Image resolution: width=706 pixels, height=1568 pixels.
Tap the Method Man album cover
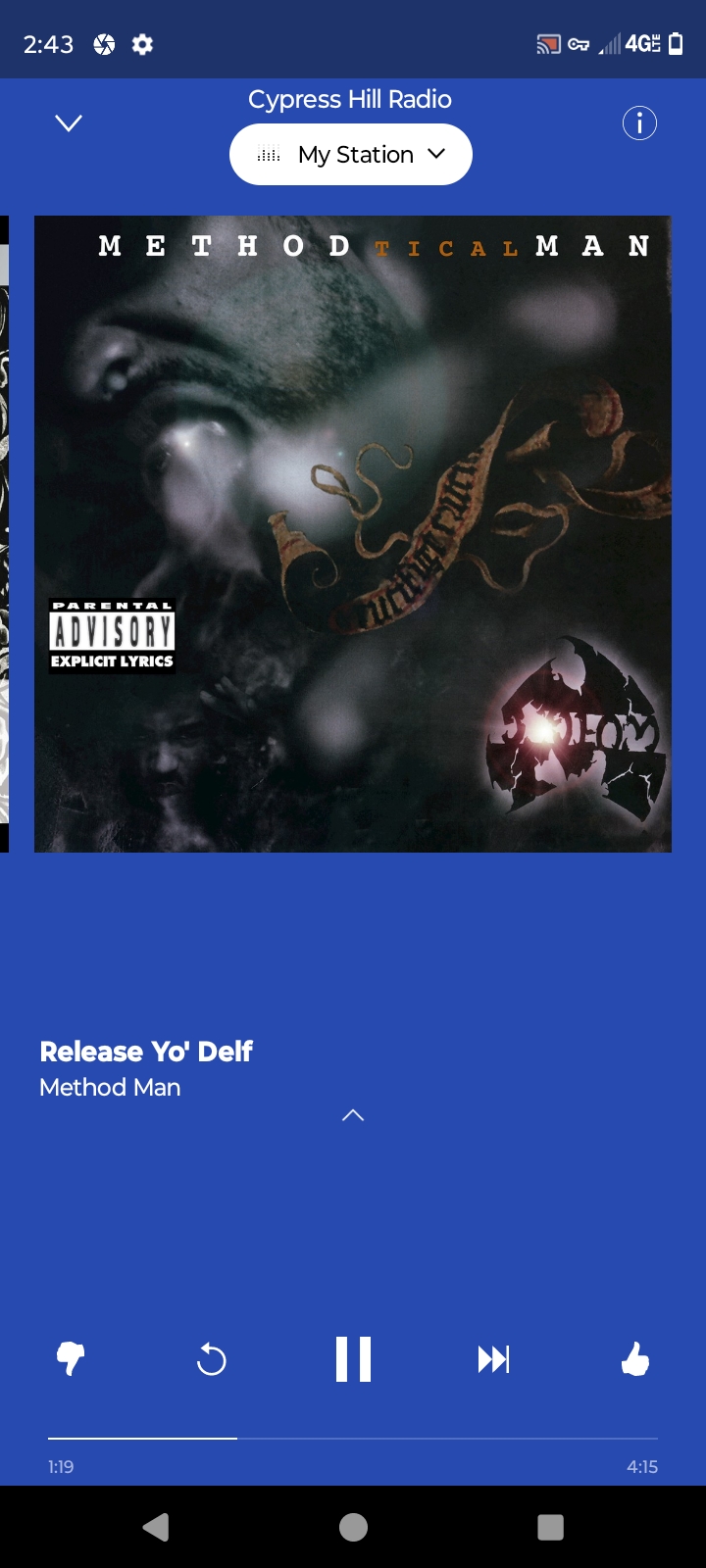click(x=353, y=534)
